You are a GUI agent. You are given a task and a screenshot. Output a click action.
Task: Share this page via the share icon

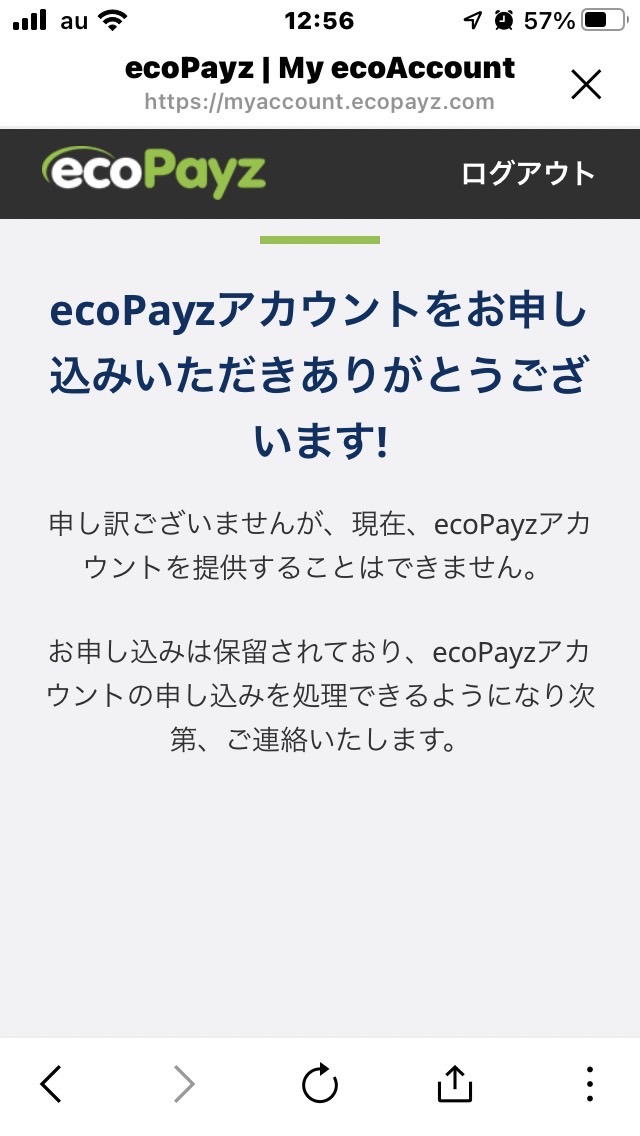pyautogui.click(x=454, y=1083)
